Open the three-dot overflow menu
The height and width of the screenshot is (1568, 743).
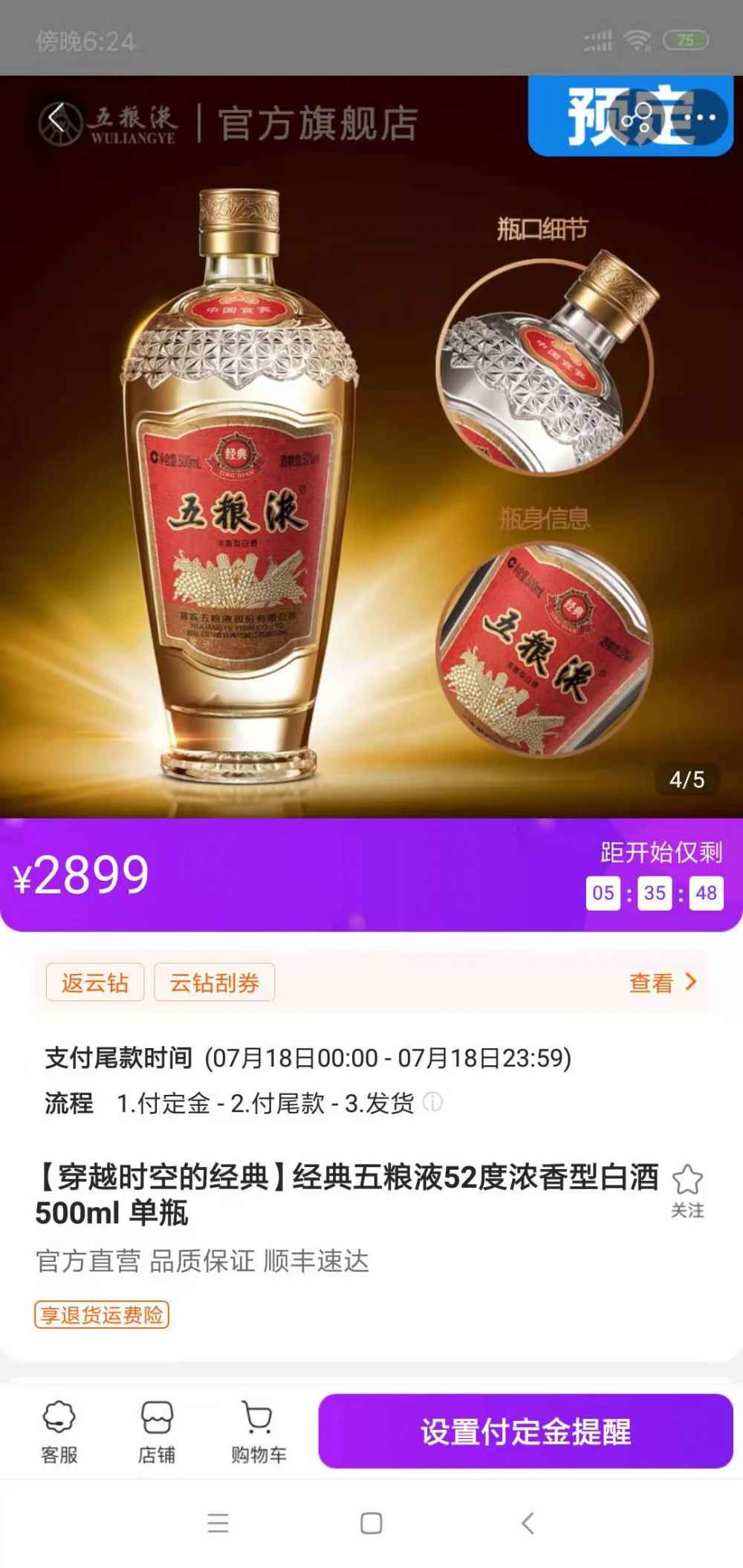[701, 118]
